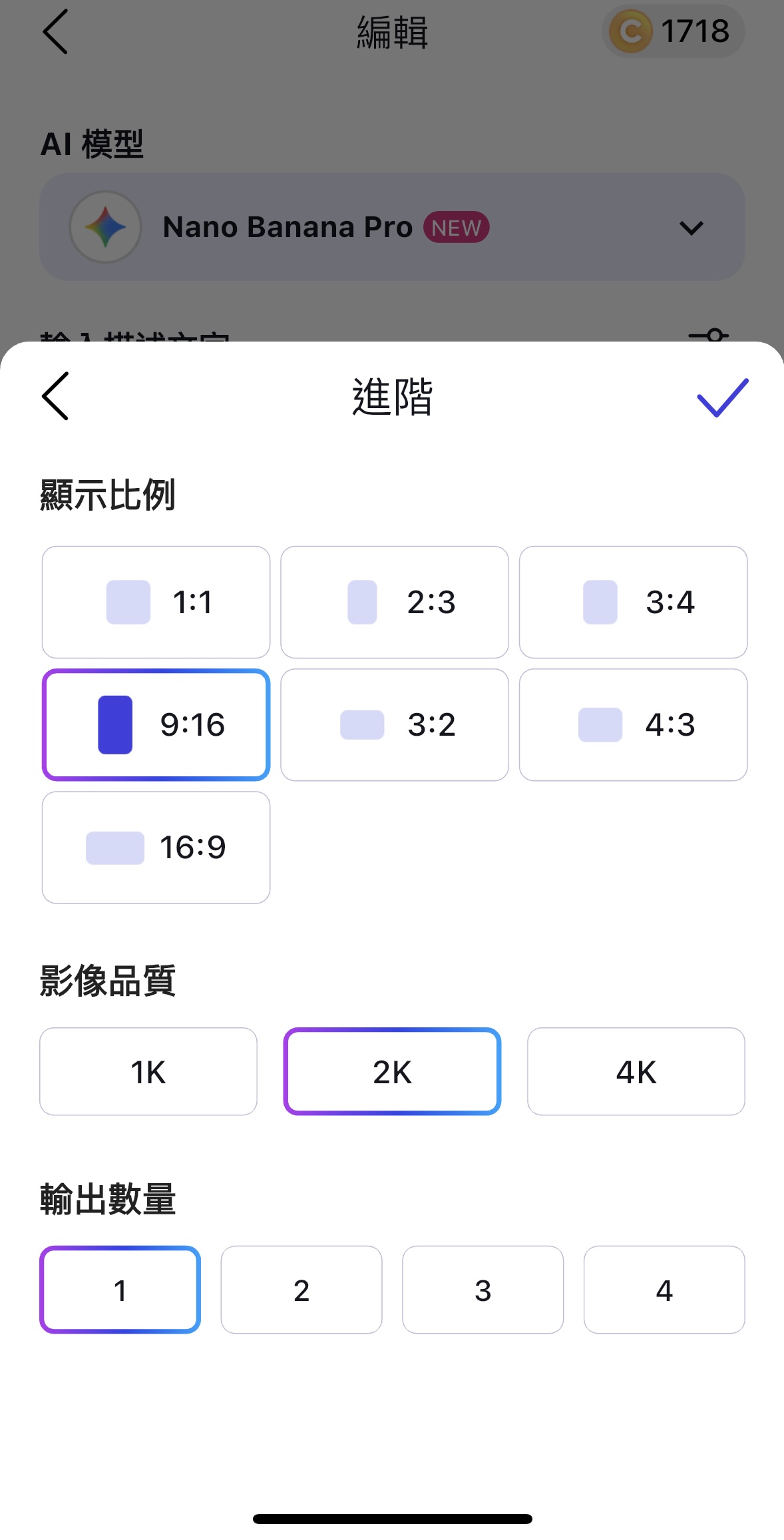Go back from the 進階 panel
Image resolution: width=784 pixels, height=1540 pixels.
55,396
